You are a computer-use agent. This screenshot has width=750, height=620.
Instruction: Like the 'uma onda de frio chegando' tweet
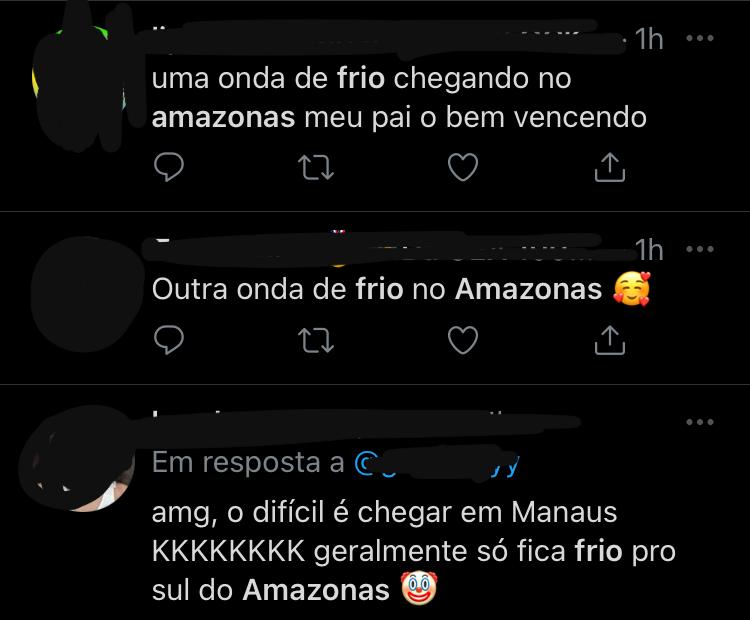[461, 169]
